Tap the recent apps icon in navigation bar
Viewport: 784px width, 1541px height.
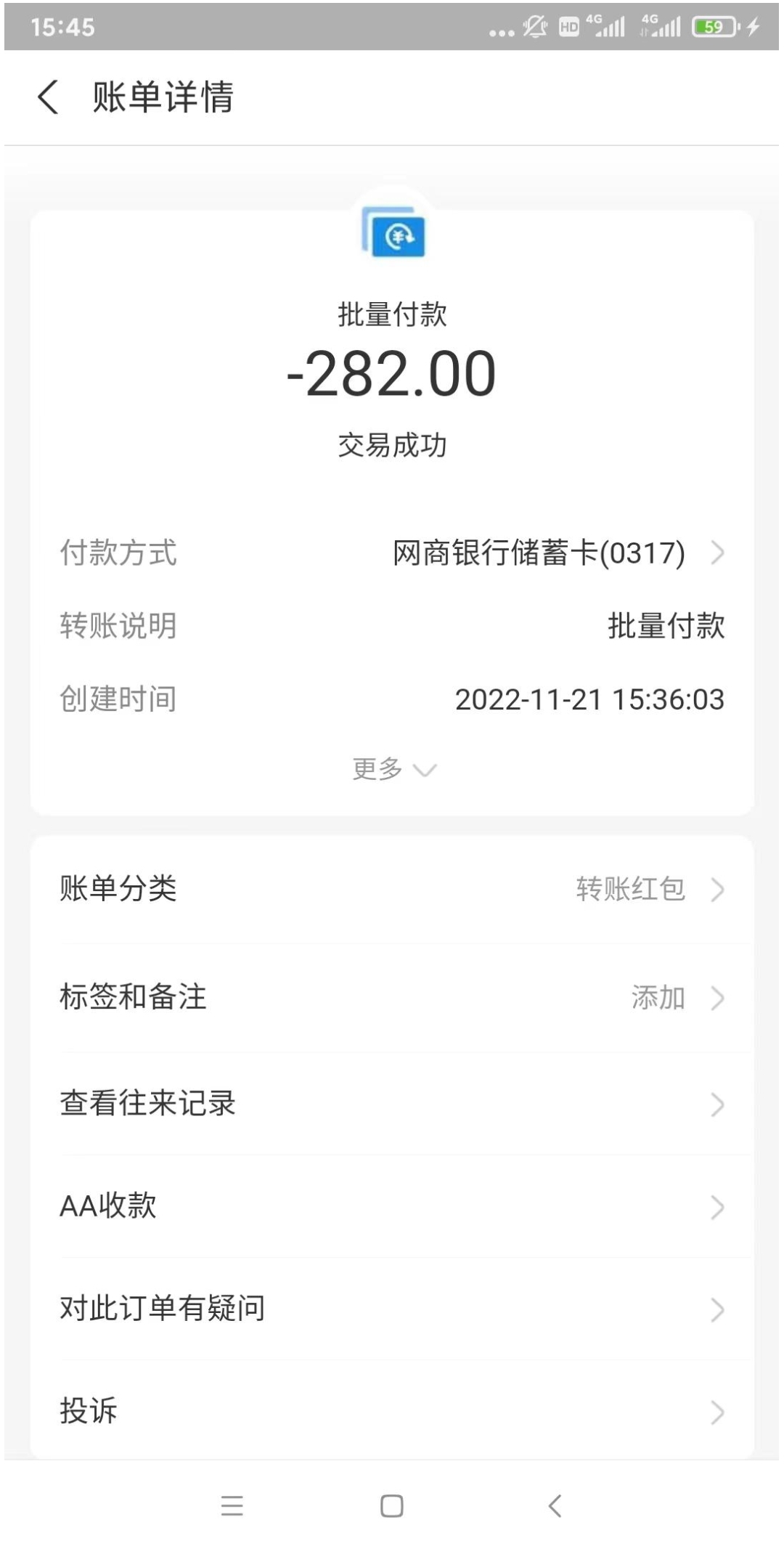point(232,1506)
